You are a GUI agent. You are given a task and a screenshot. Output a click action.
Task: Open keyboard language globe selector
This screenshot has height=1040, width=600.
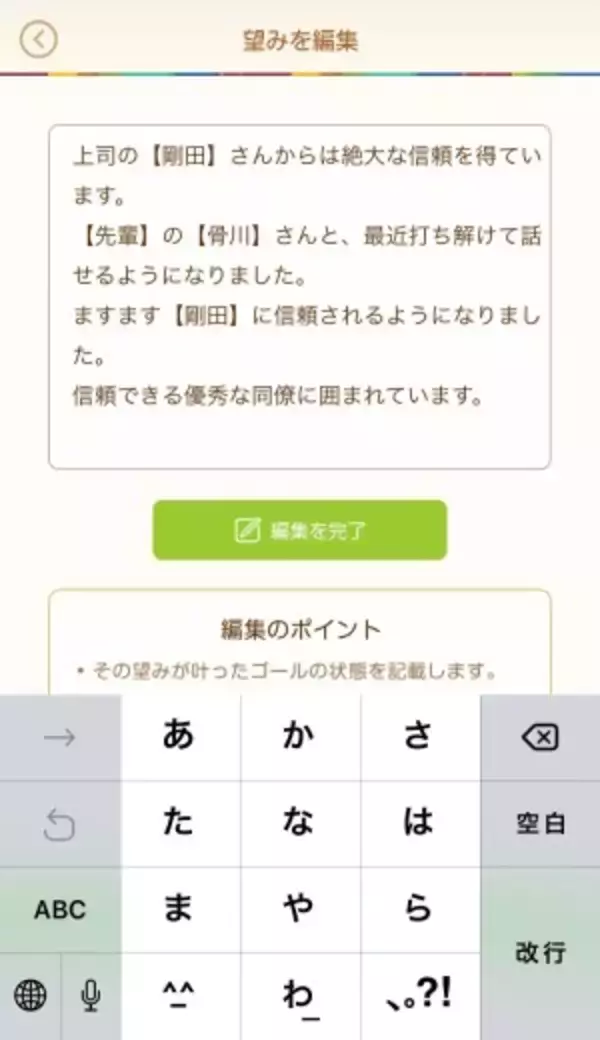tap(31, 995)
